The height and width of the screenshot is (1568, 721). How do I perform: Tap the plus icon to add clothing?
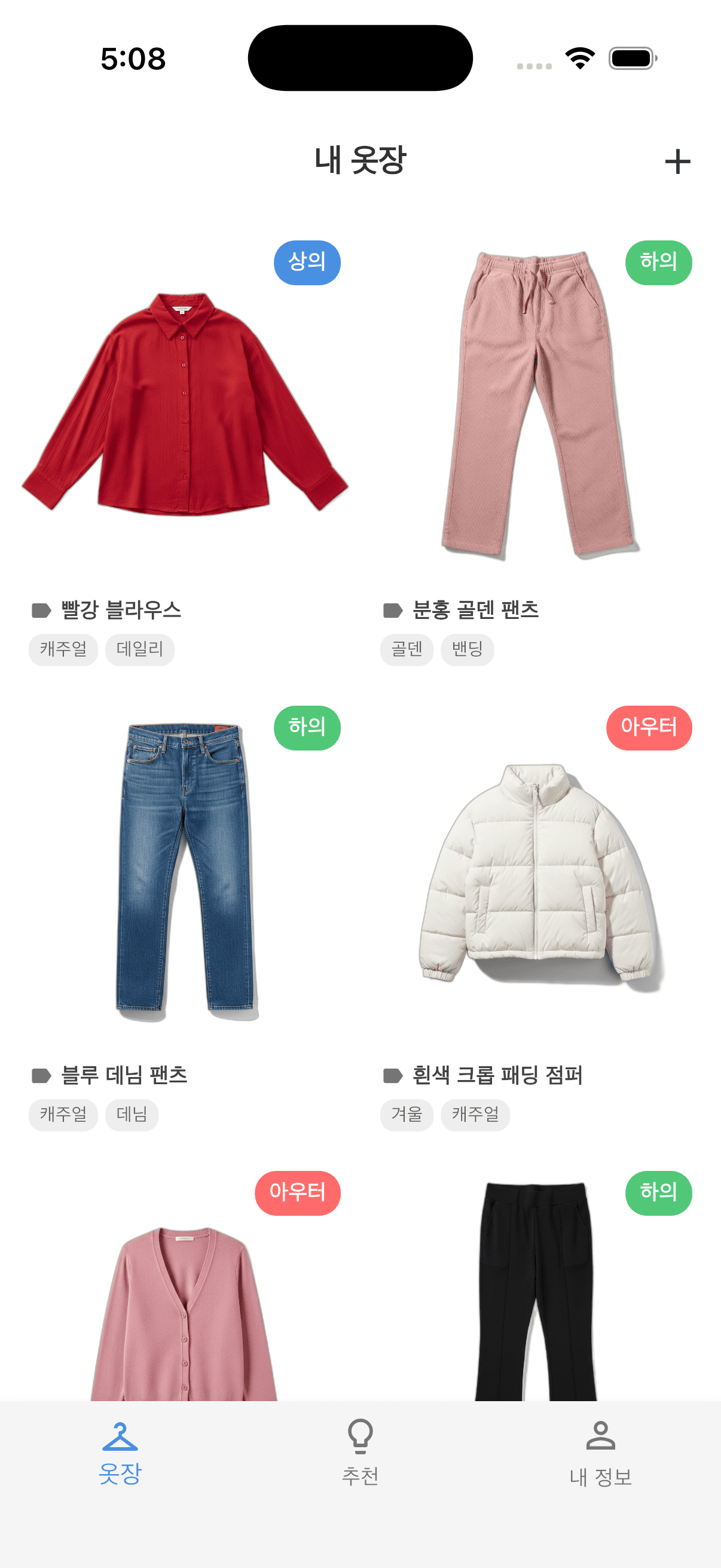click(x=678, y=161)
